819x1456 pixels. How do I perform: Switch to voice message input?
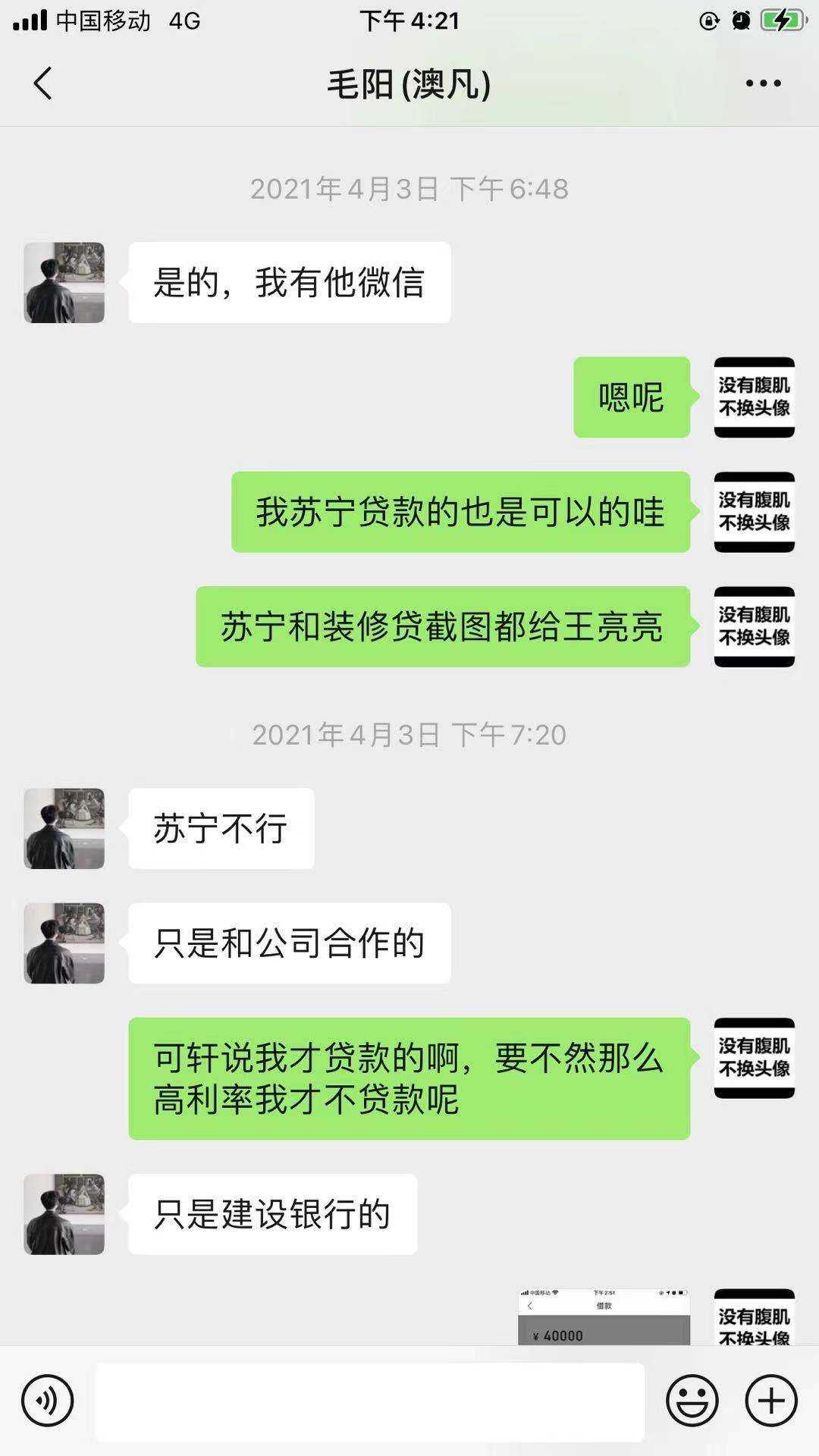coord(48,1401)
